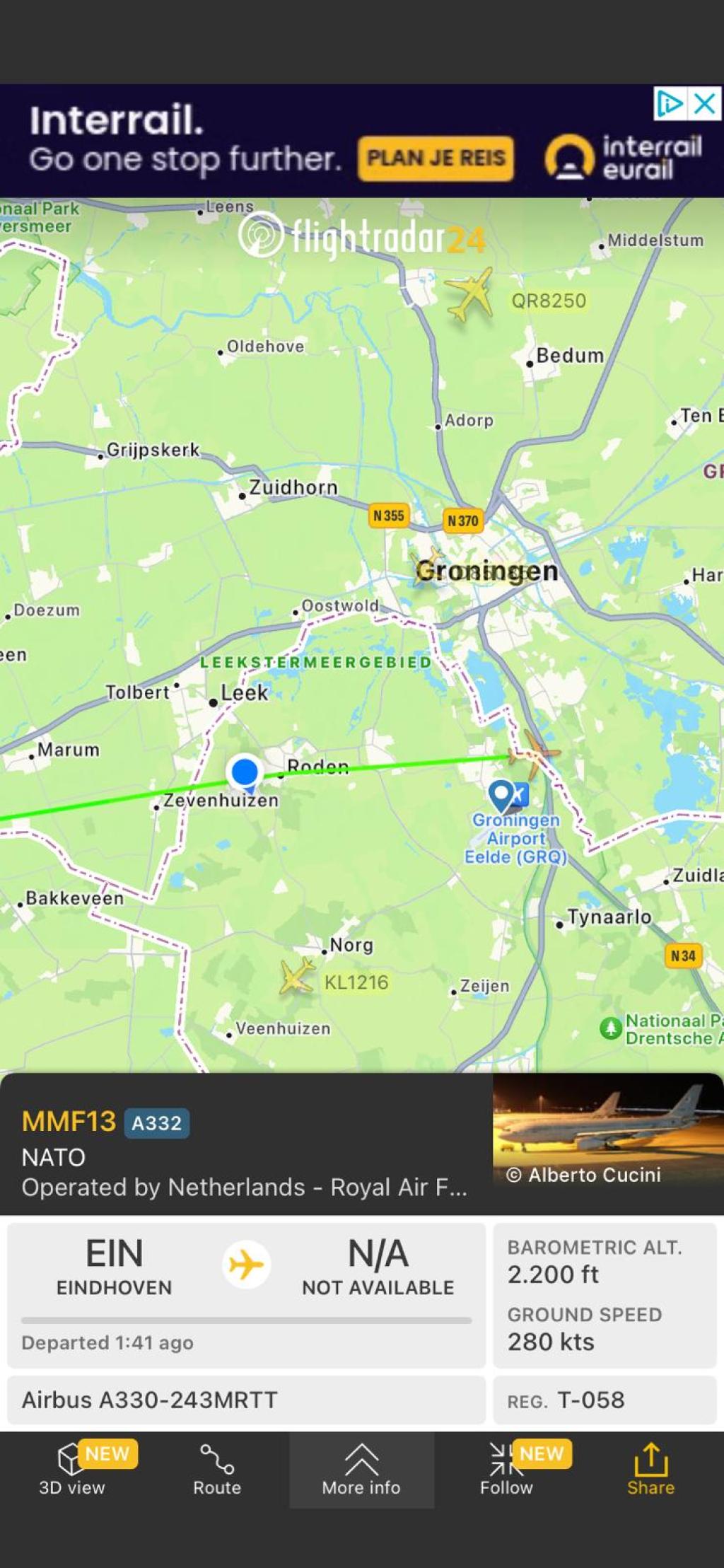
Task: Open the 3D view
Action: tap(72, 1470)
